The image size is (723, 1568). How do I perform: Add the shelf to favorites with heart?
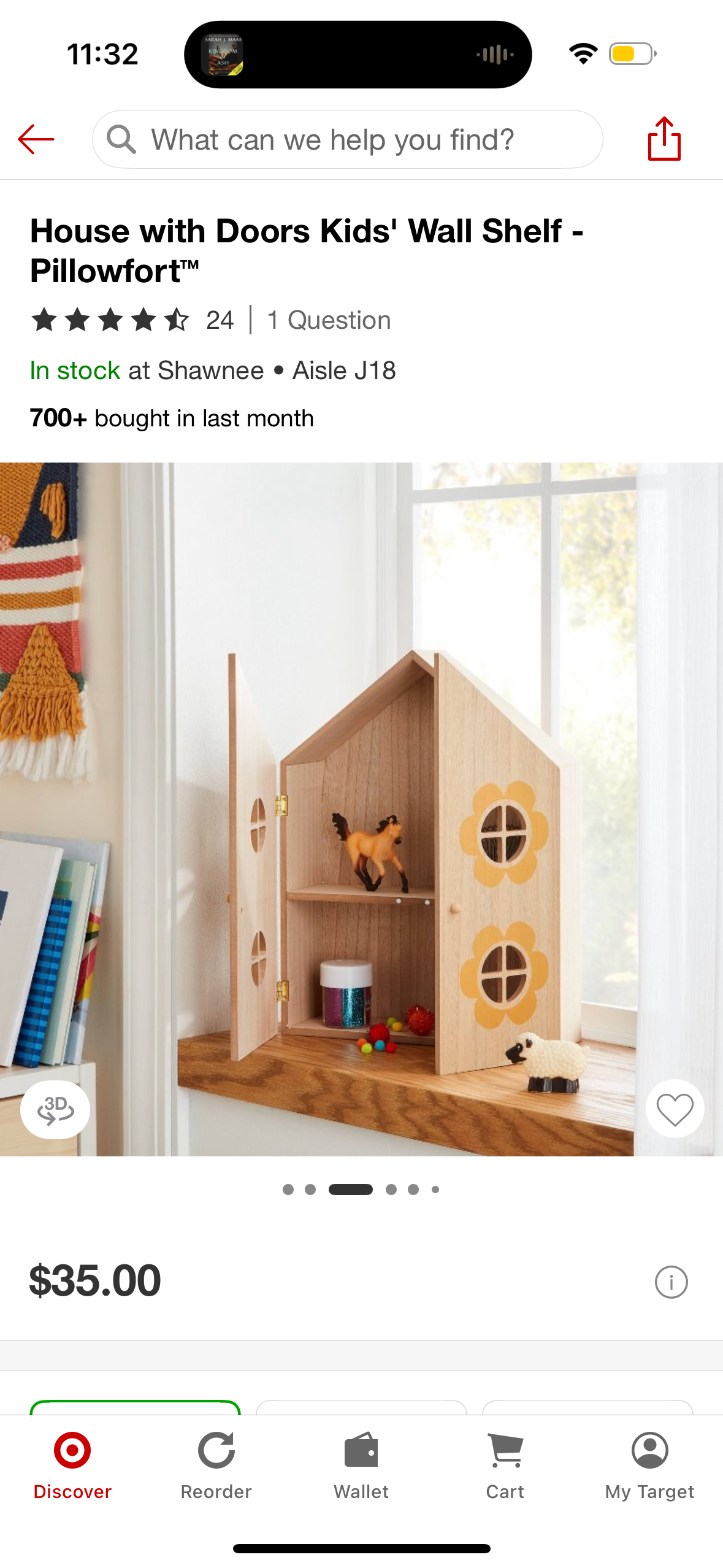pos(675,1109)
